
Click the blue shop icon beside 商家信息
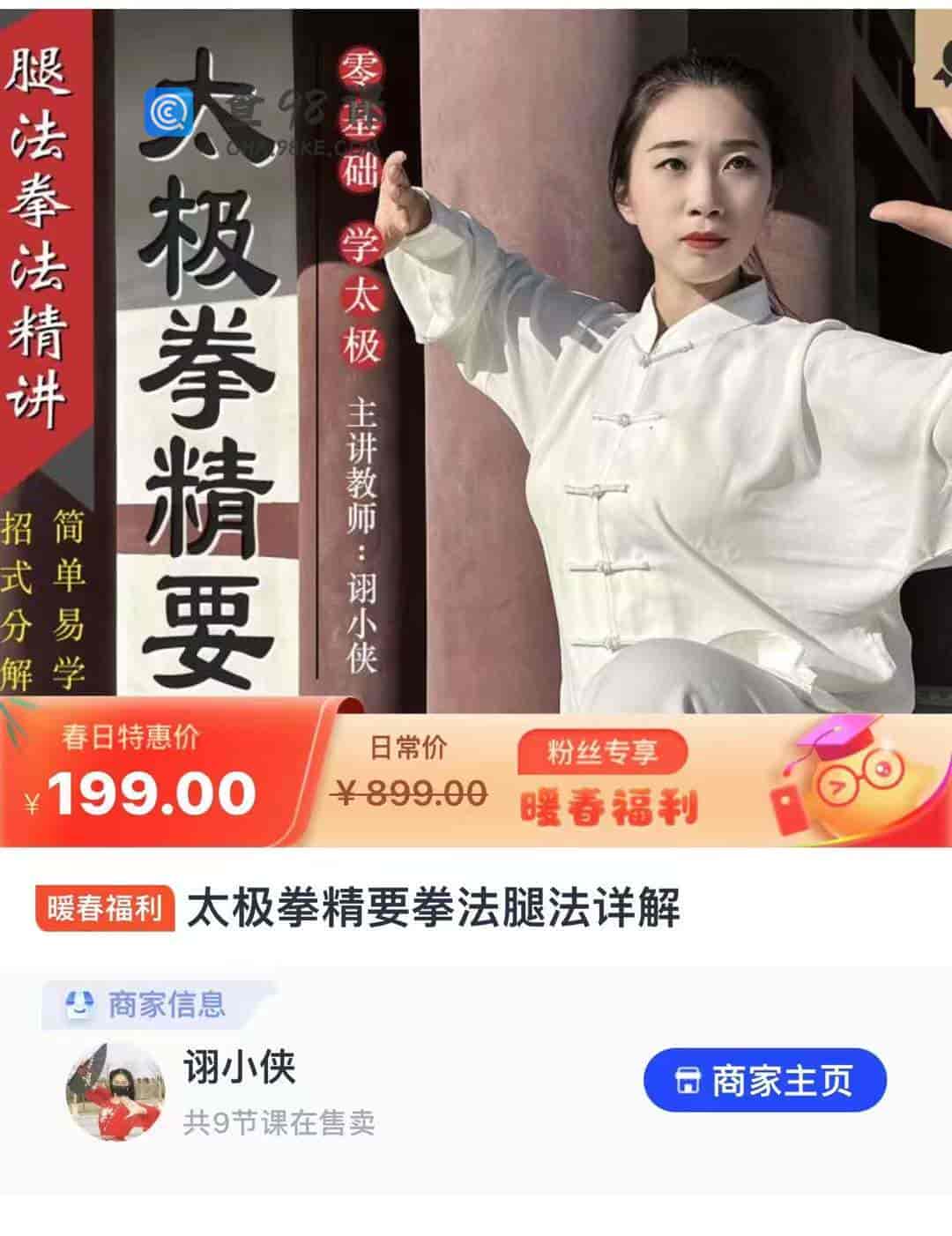coord(79,1006)
